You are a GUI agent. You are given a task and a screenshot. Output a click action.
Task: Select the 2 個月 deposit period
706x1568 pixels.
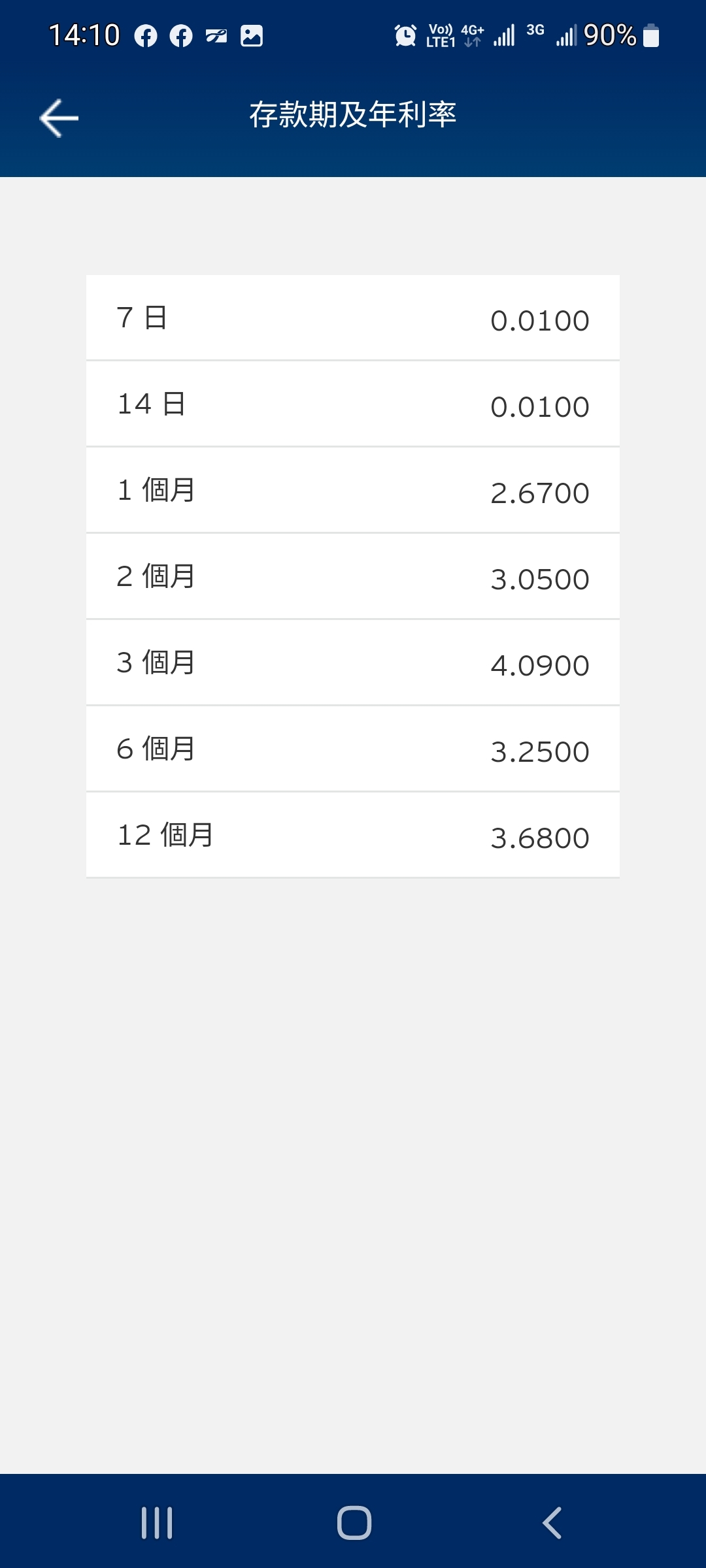[353, 577]
